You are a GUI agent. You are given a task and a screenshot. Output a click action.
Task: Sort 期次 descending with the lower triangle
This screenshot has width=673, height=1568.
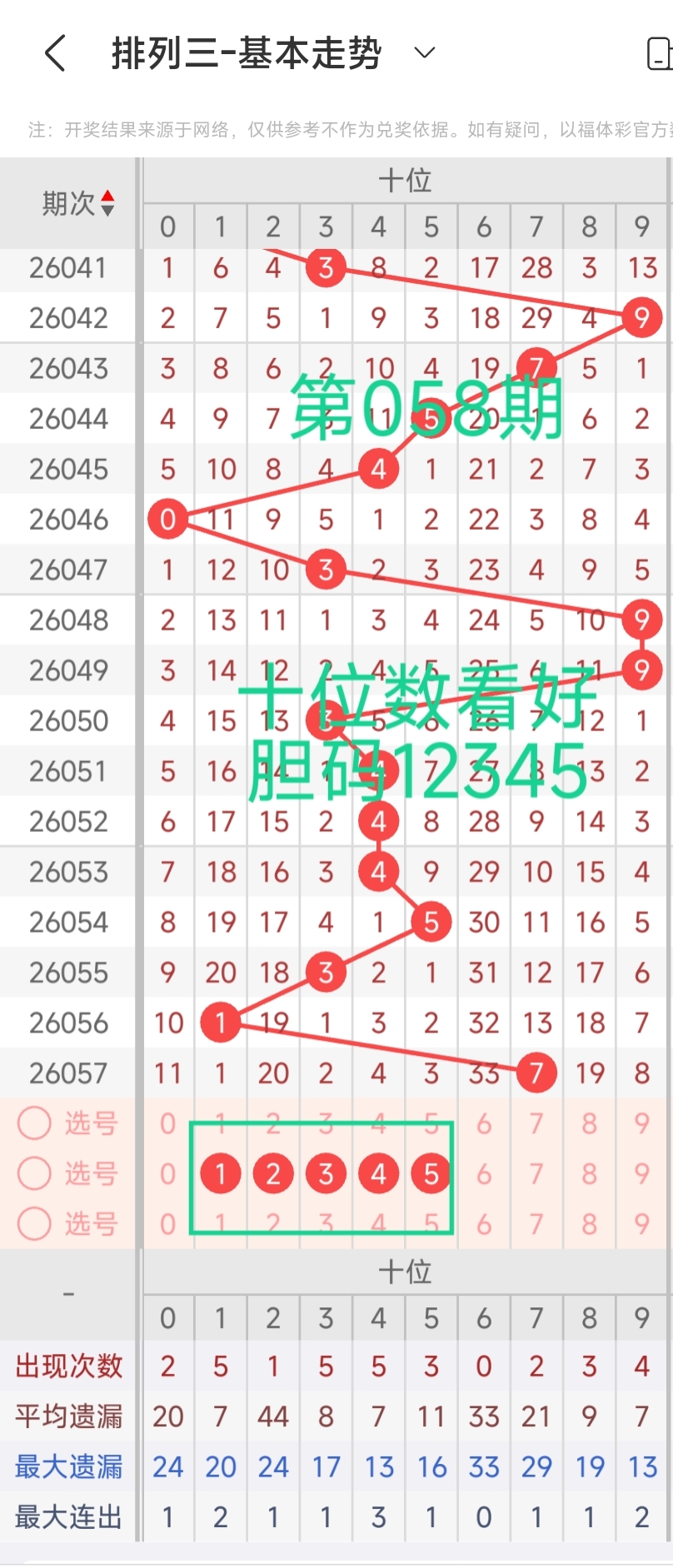[107, 210]
